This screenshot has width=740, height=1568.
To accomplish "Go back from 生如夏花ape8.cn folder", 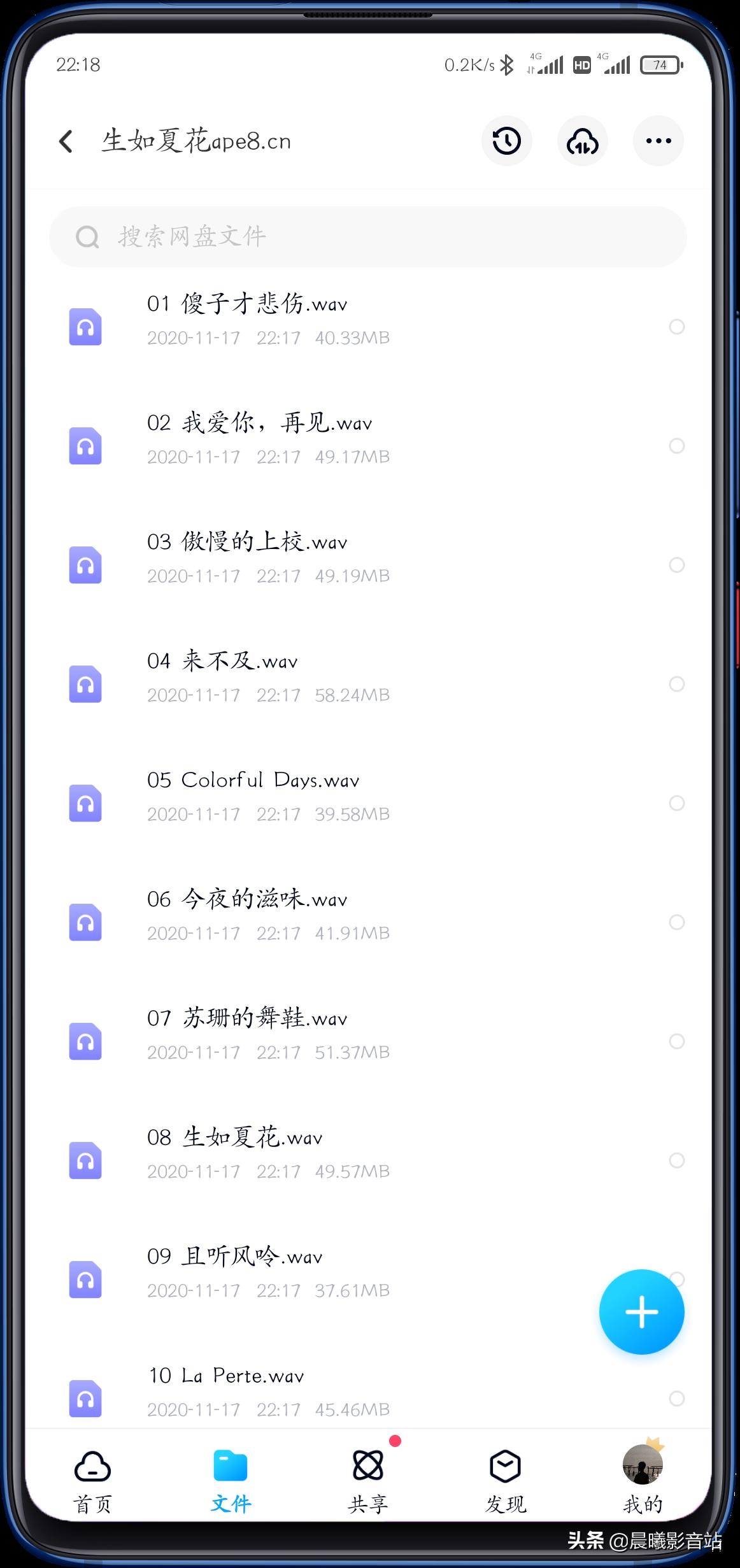I will (66, 141).
